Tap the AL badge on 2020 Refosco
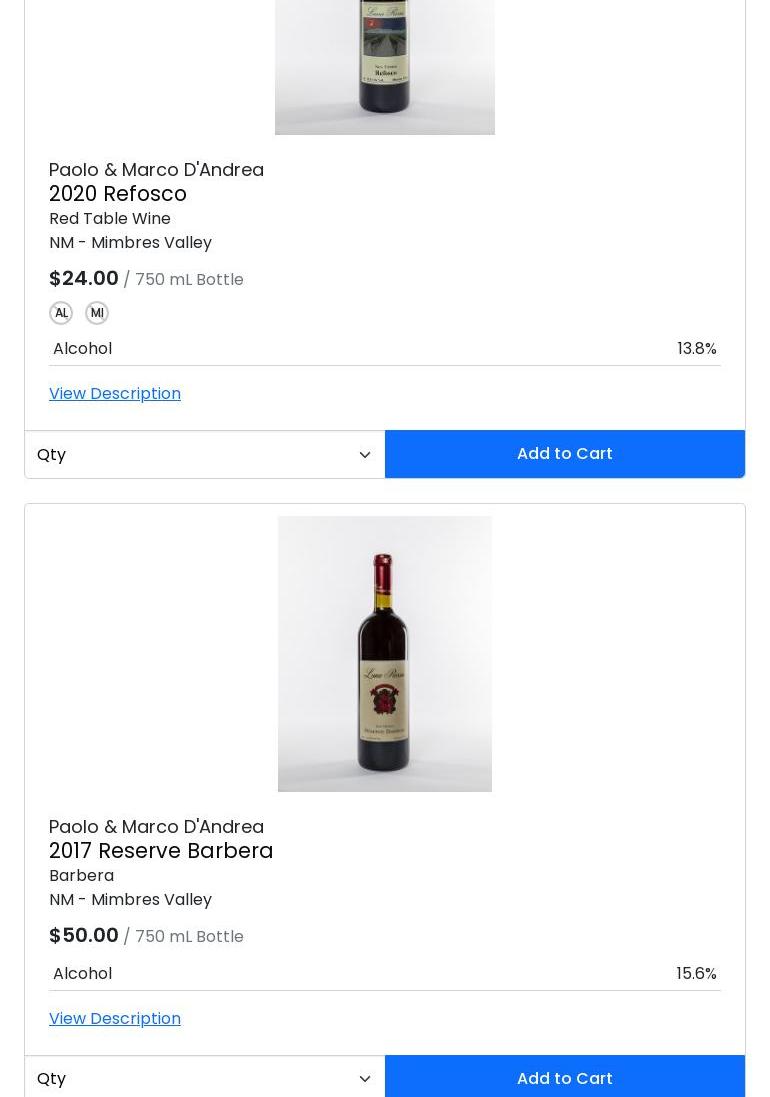This screenshot has width=770, height=1097. (x=61, y=313)
